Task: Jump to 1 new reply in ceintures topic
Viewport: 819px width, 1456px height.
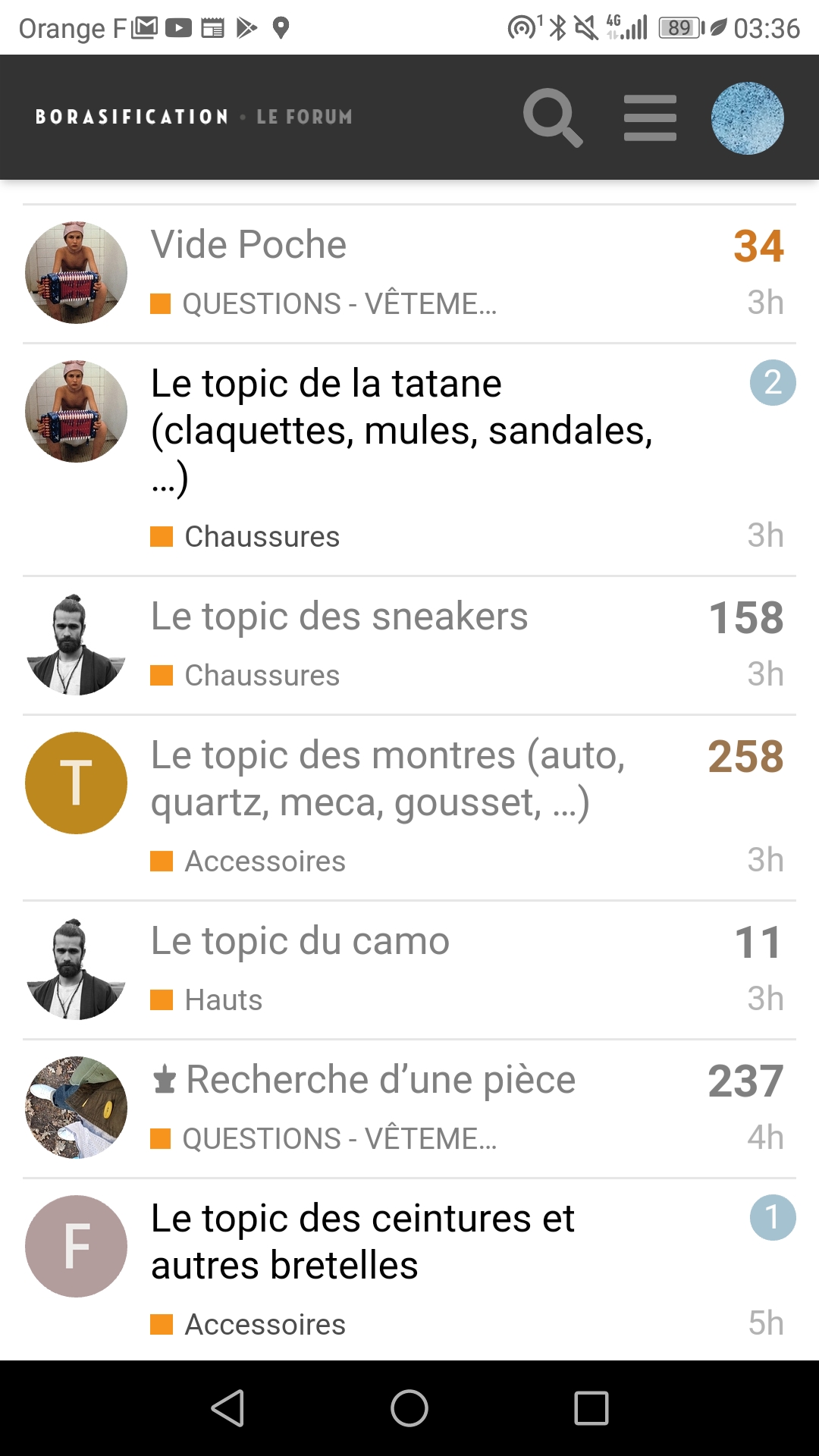Action: pos(773,1218)
